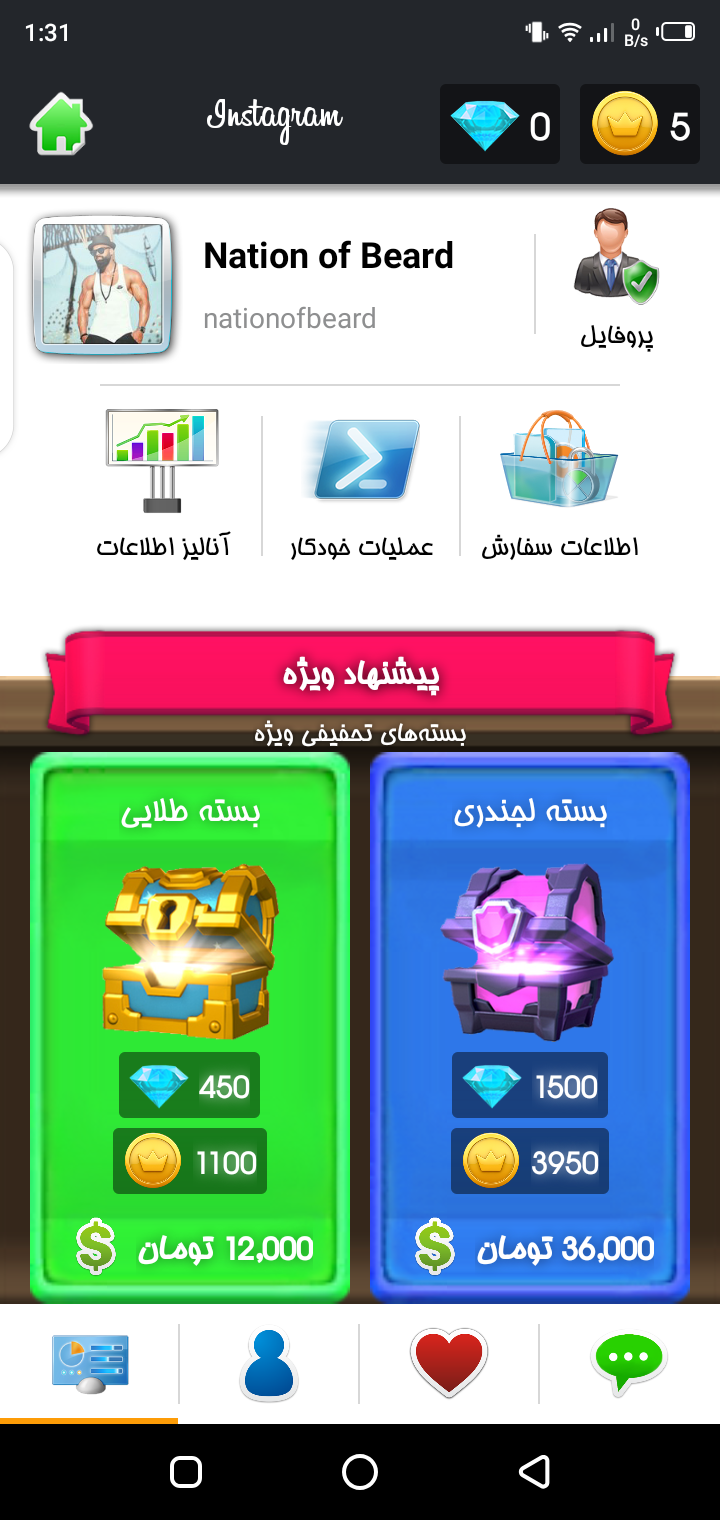The image size is (720, 1520).
Task: Go back with the system back button
Action: click(534, 1471)
